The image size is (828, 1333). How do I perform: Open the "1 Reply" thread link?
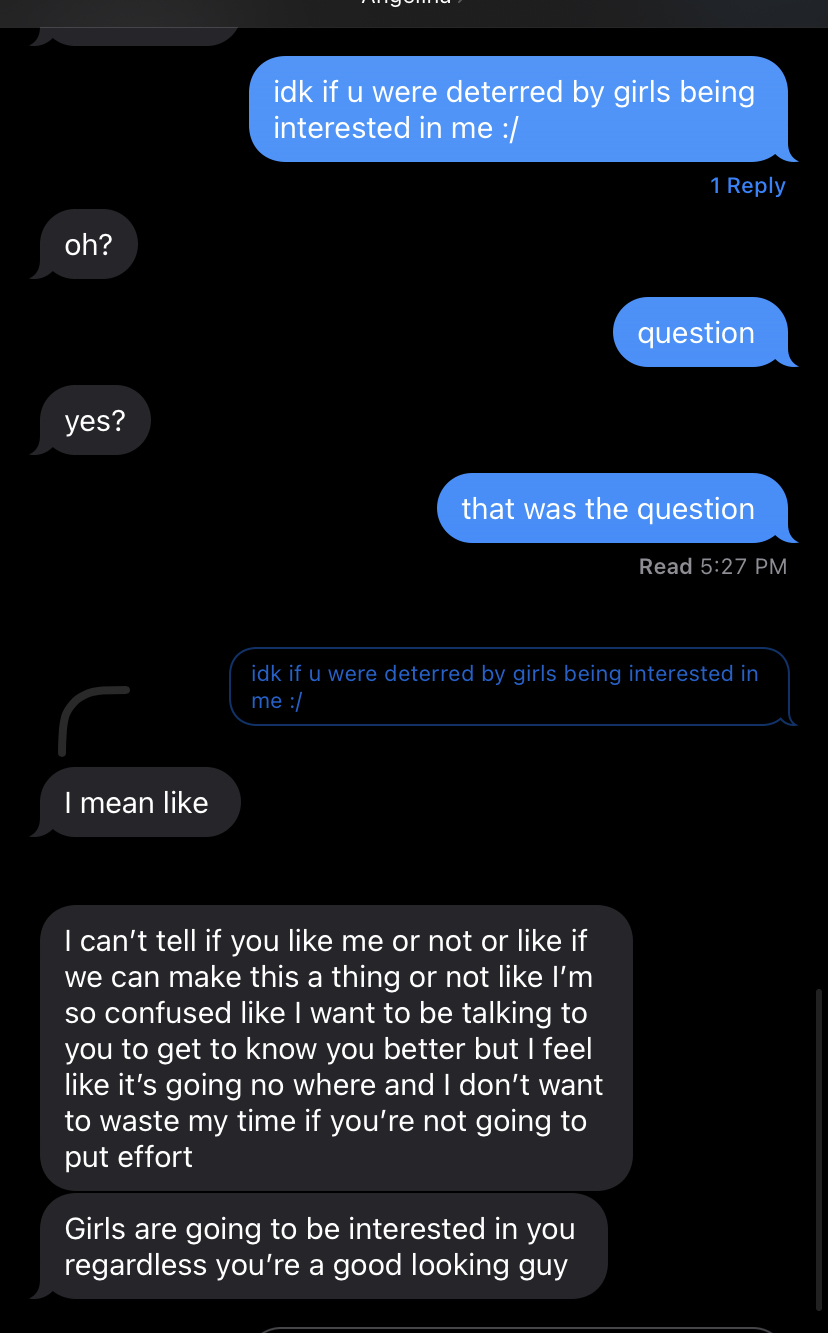point(747,186)
